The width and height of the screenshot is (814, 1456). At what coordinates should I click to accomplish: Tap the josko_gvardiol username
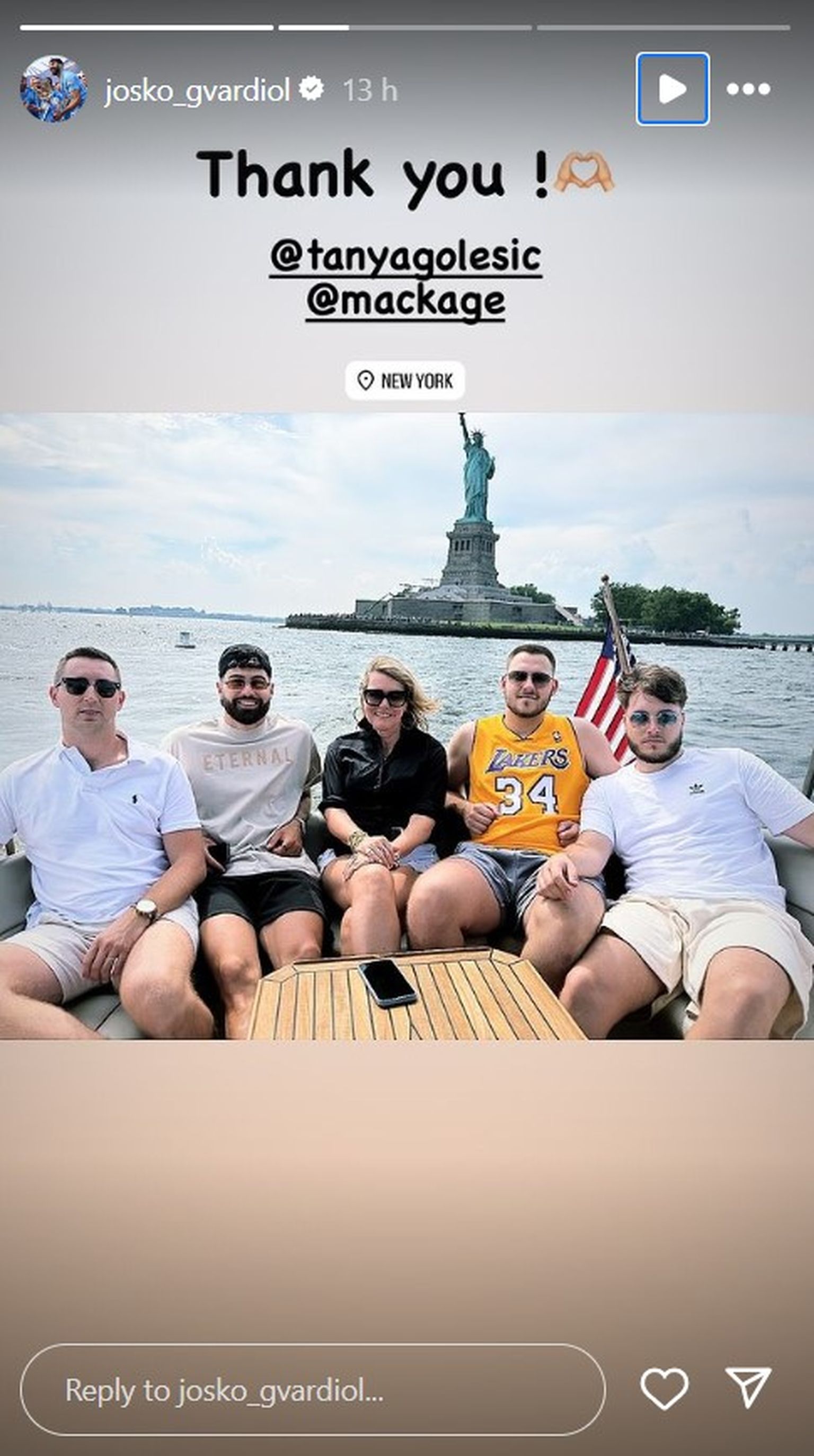197,91
